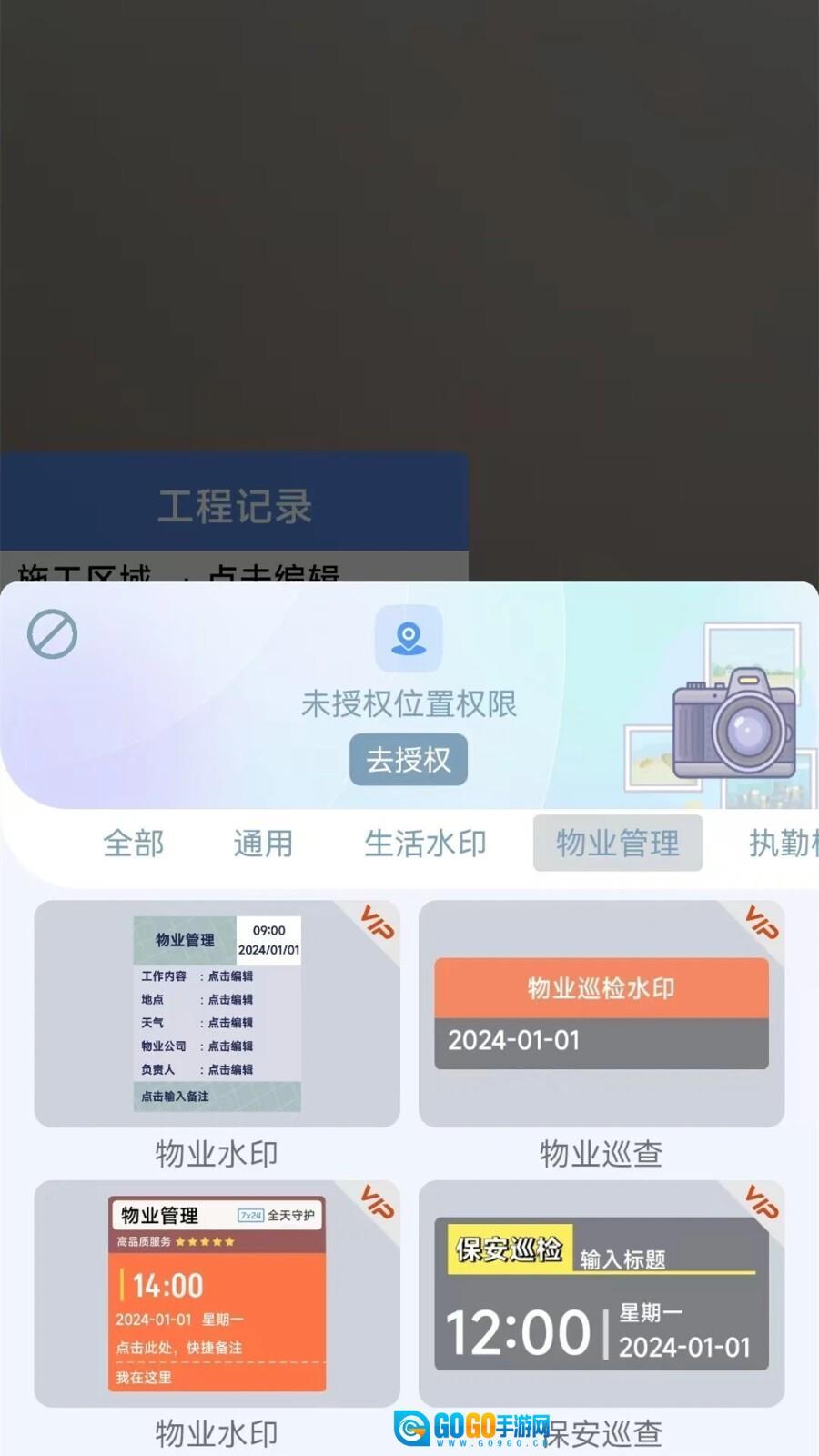Tap 去授权 to grant location permission
The height and width of the screenshot is (1456, 819).
[x=409, y=759]
